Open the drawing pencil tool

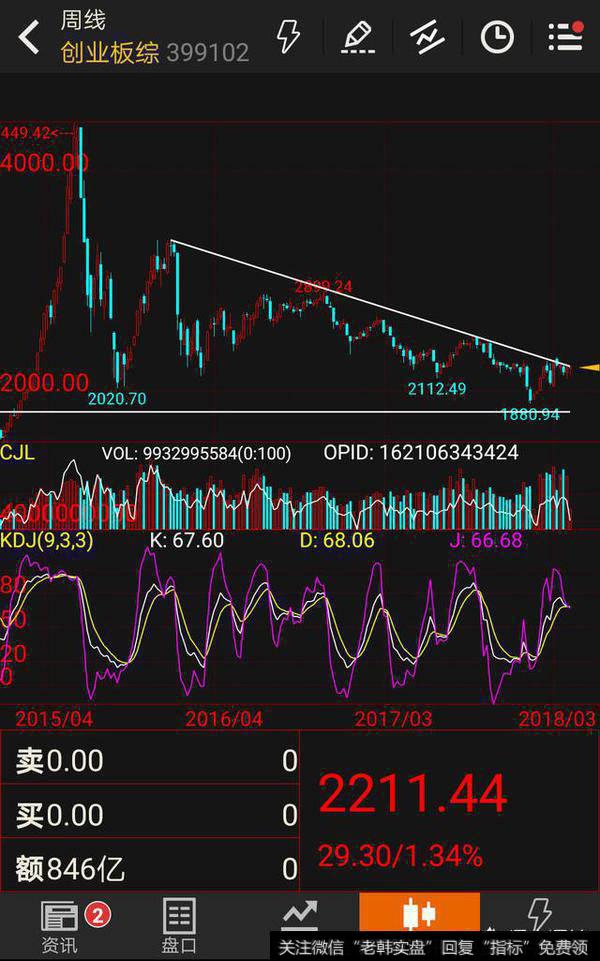coord(357,37)
